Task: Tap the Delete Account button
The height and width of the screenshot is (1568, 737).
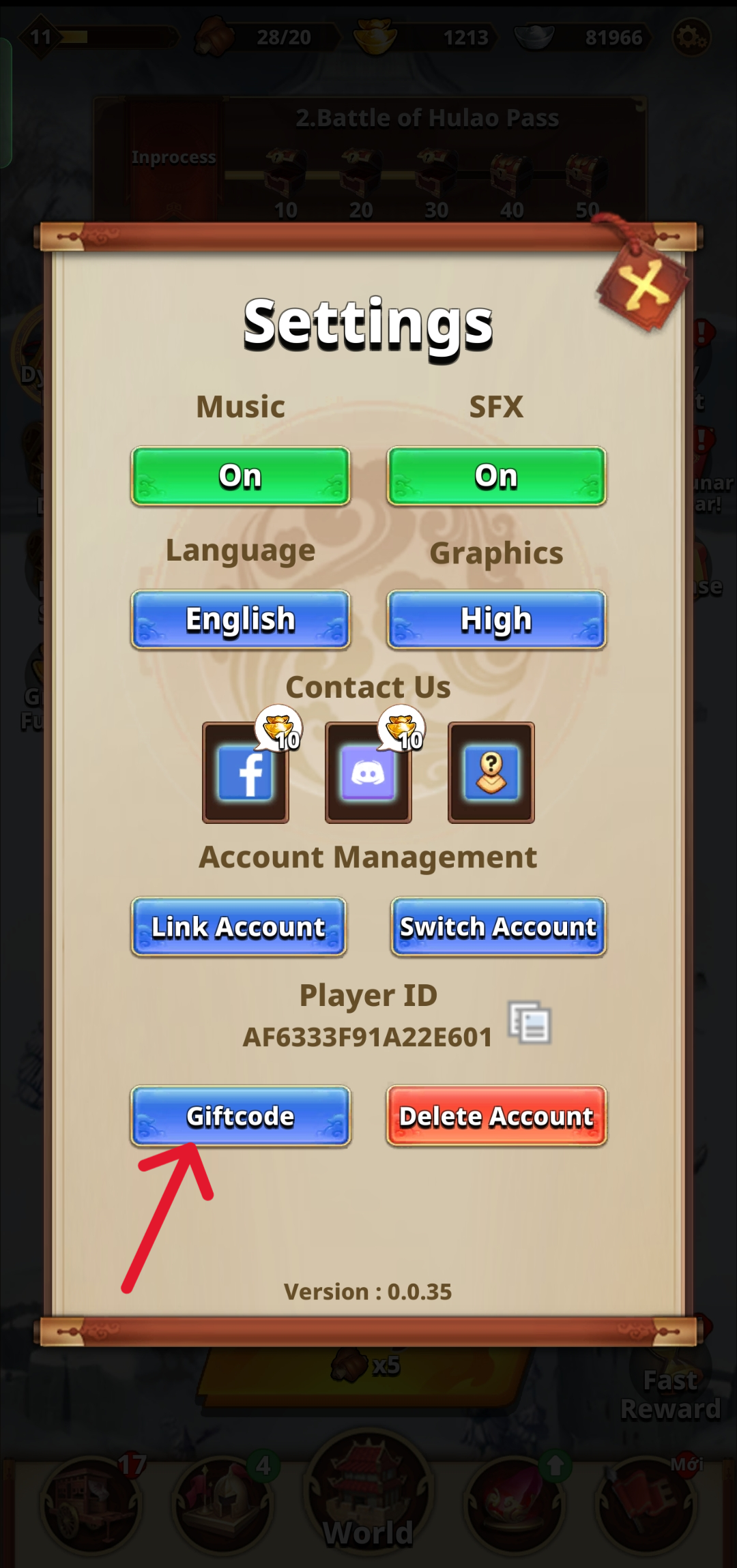Action: 496,1116
